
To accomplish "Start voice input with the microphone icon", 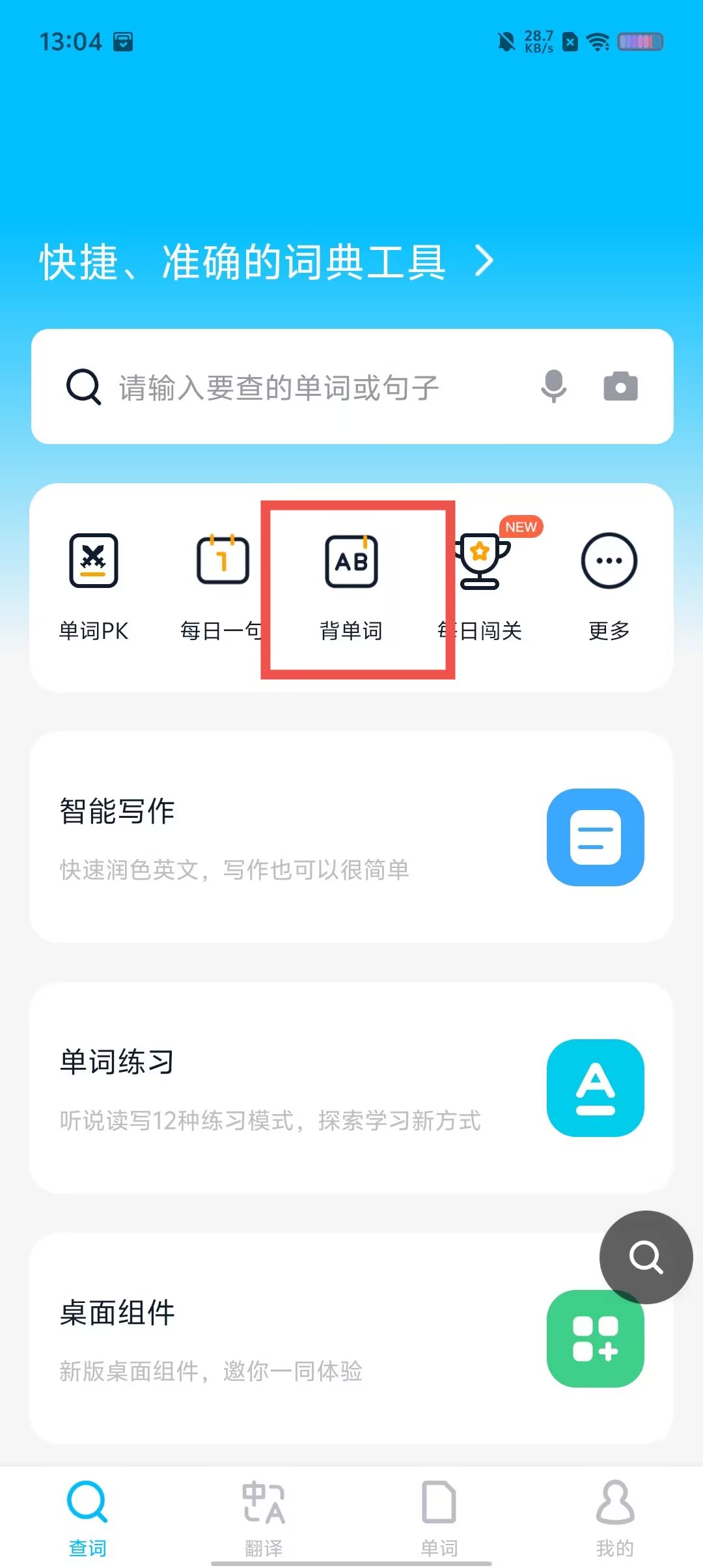I will click(x=553, y=387).
